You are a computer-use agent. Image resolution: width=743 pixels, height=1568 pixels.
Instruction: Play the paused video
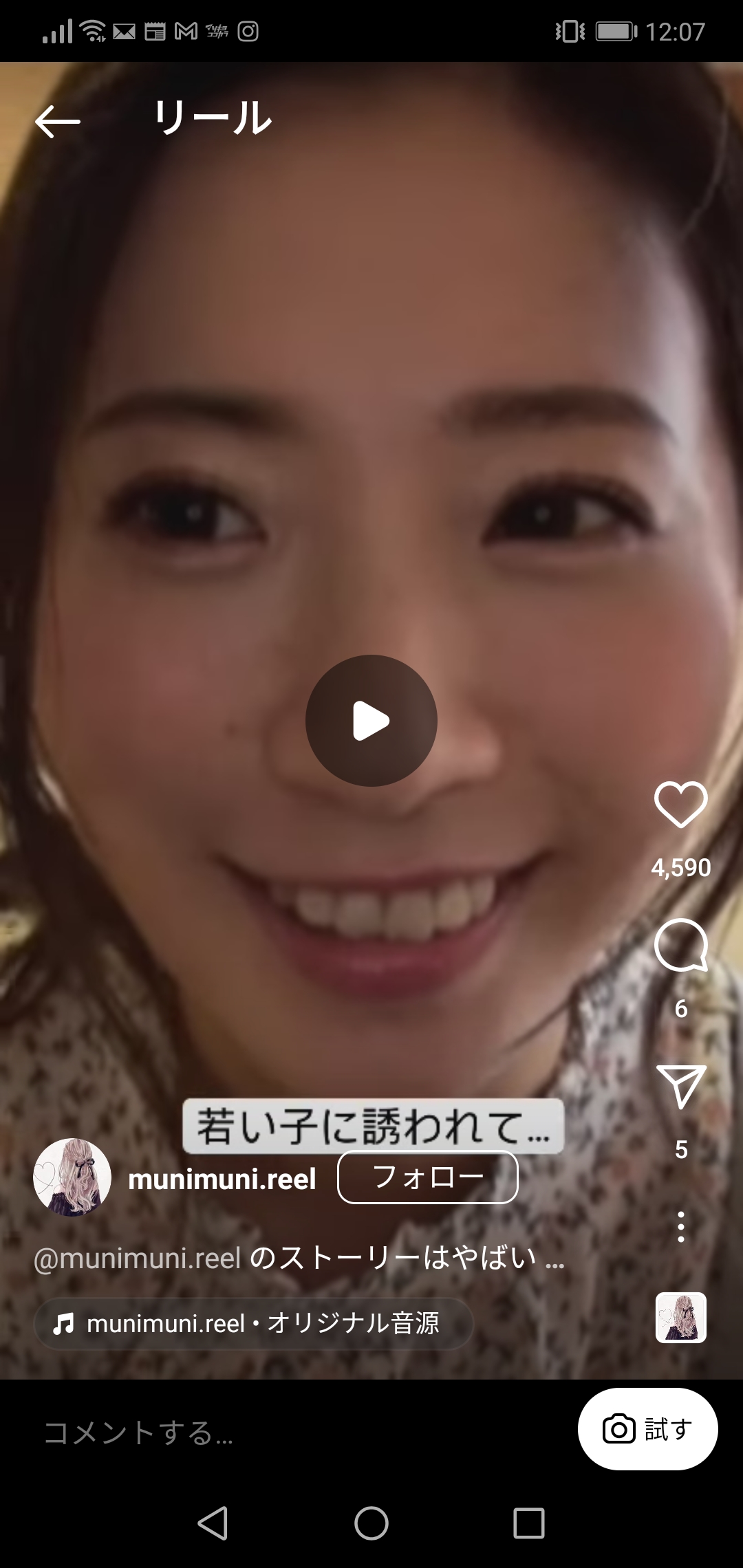(x=371, y=718)
